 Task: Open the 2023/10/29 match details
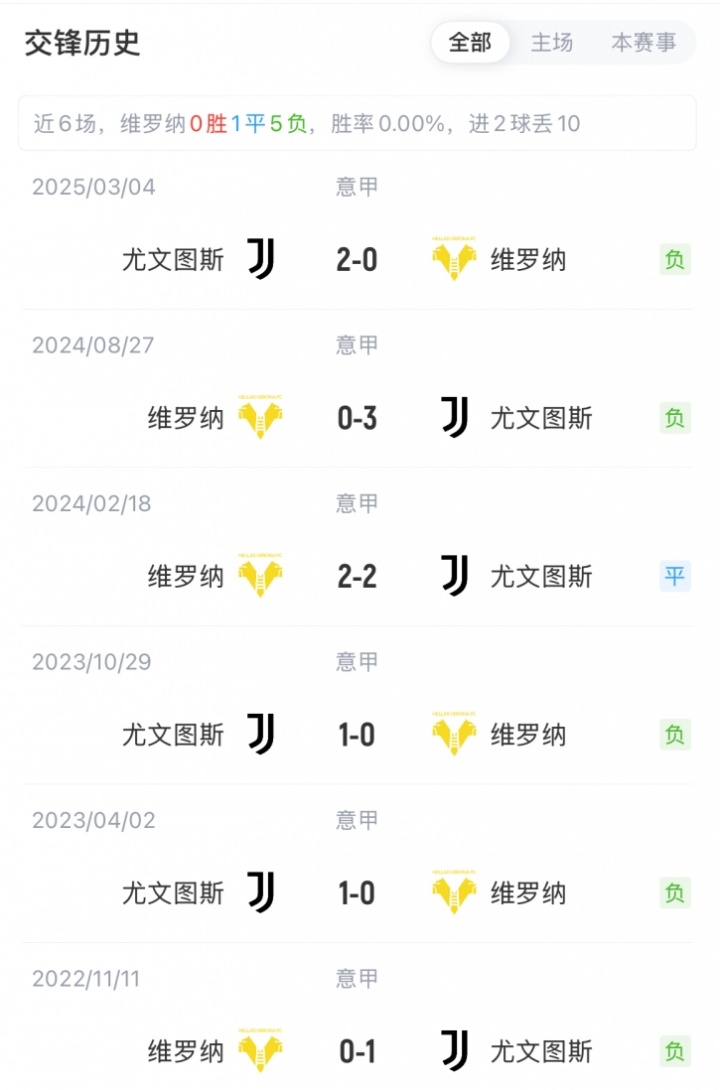[357, 735]
